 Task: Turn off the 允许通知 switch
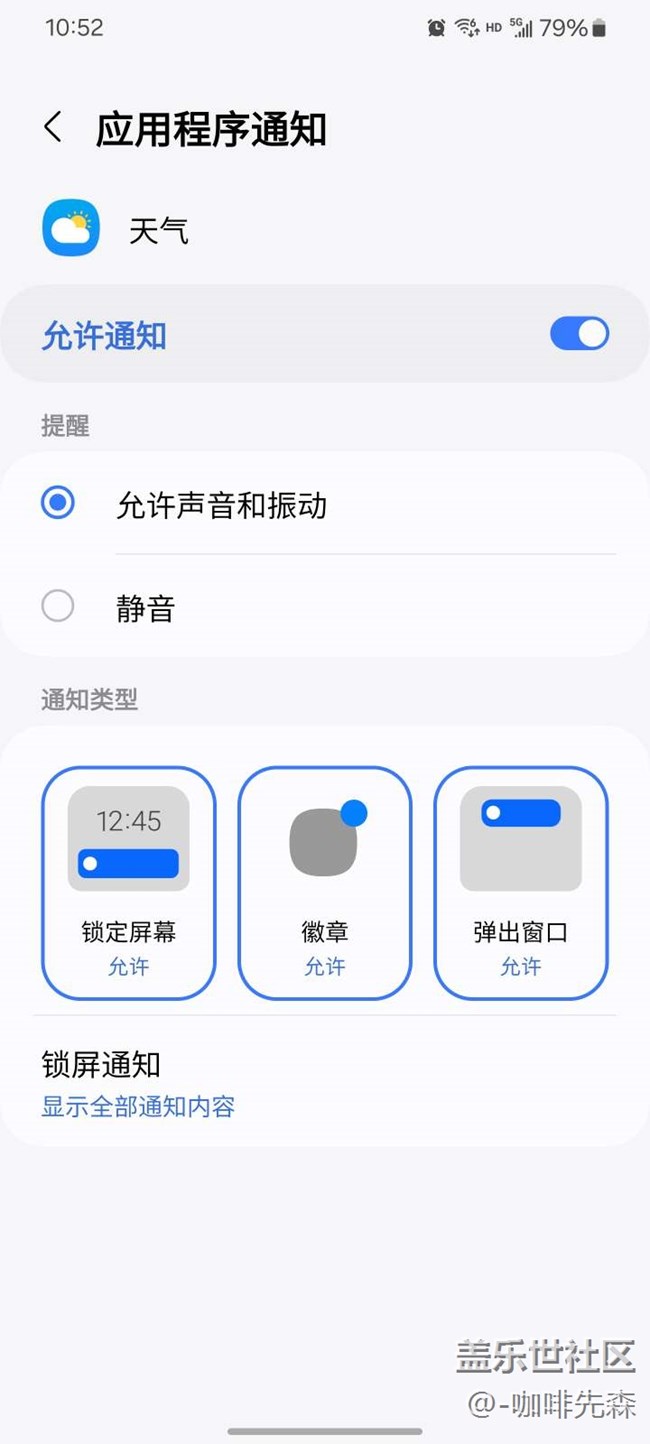click(579, 334)
